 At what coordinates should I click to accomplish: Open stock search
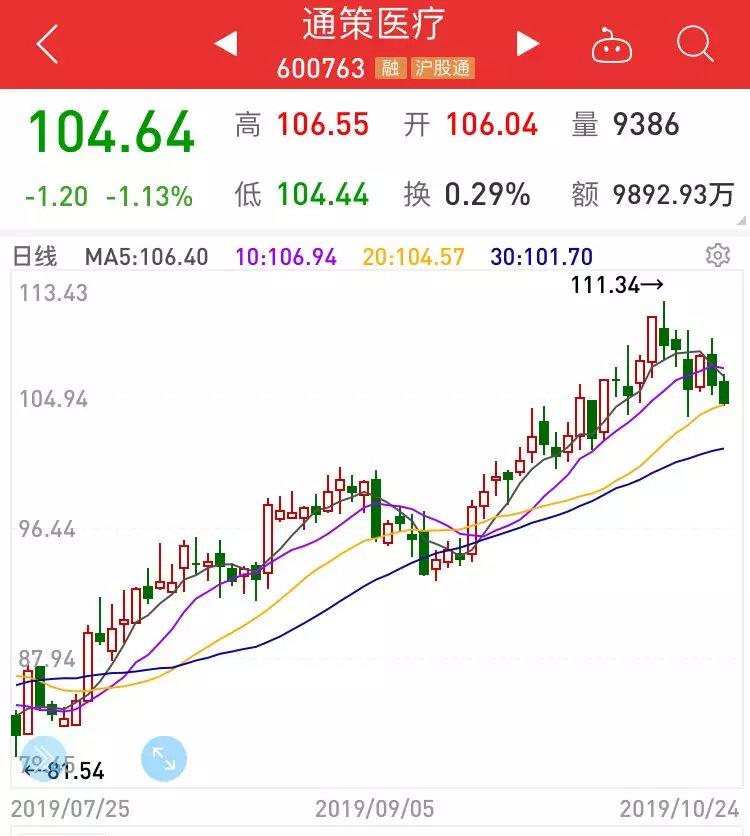pyautogui.click(x=694, y=44)
